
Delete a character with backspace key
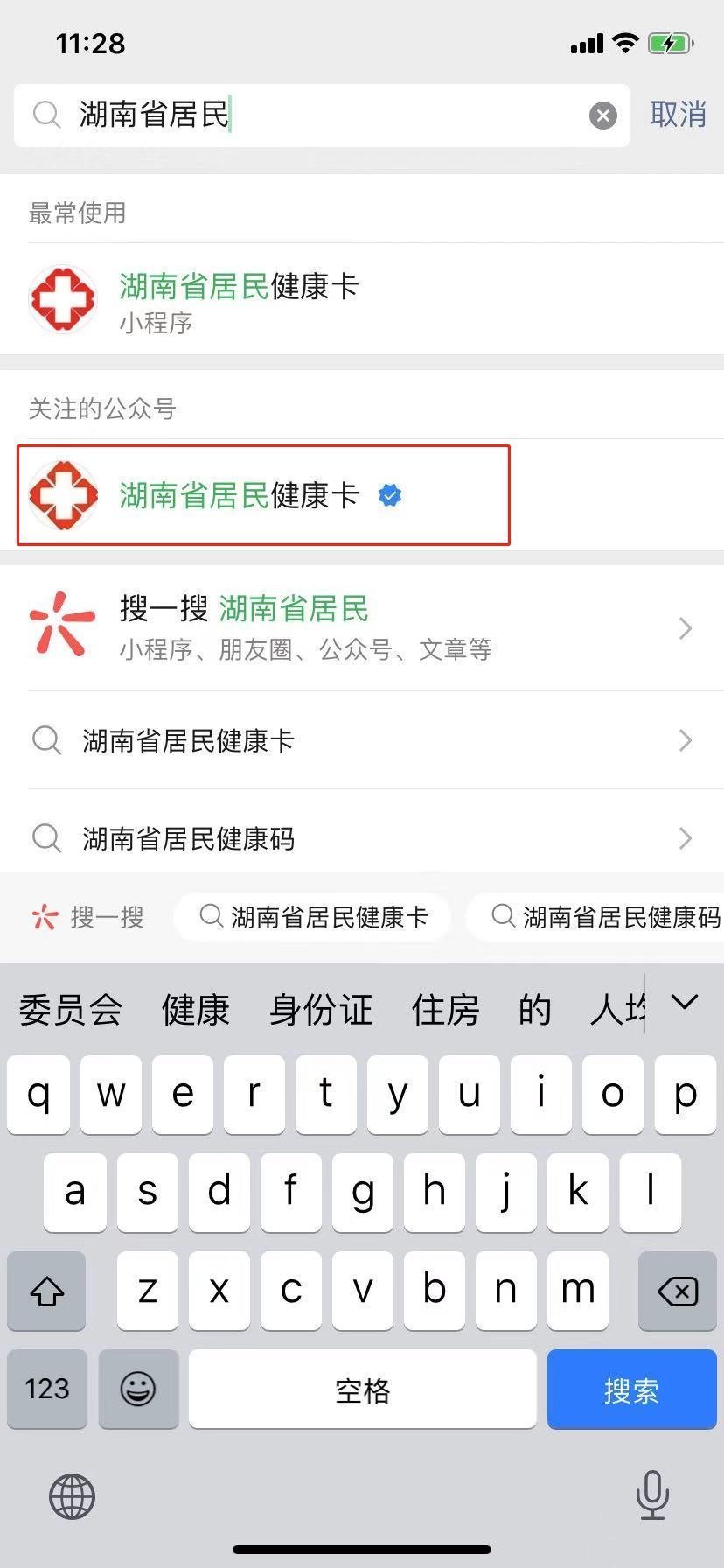(x=678, y=1291)
